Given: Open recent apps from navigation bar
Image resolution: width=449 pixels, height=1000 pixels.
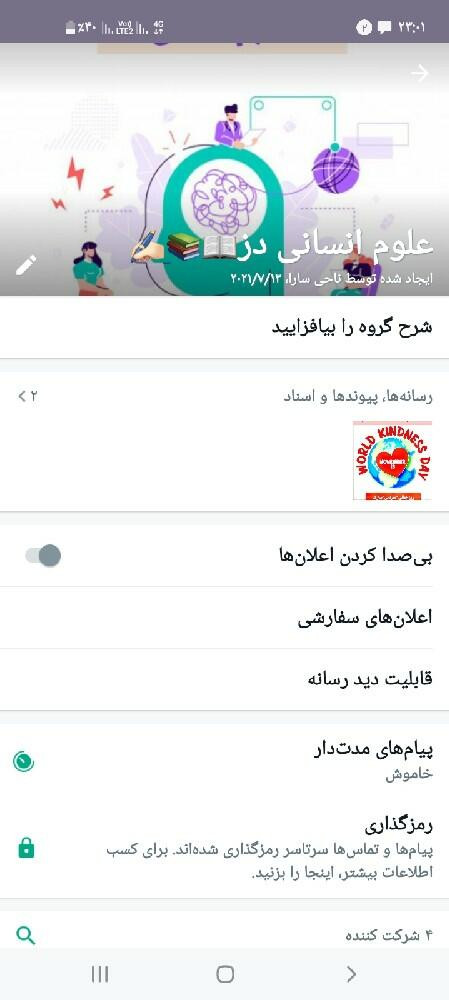Looking at the screenshot, I should [99, 974].
